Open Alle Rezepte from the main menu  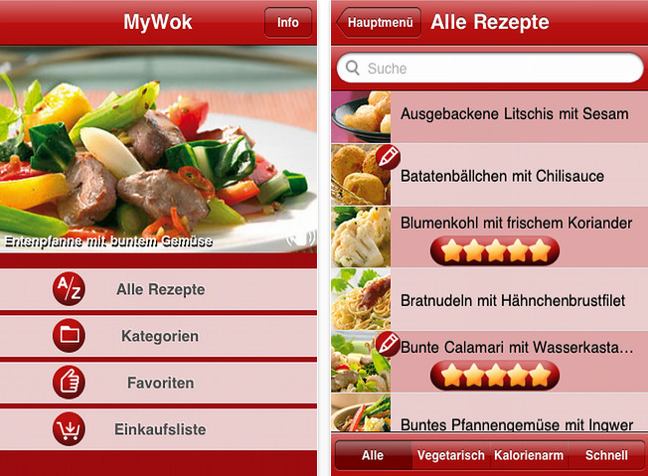(x=158, y=290)
